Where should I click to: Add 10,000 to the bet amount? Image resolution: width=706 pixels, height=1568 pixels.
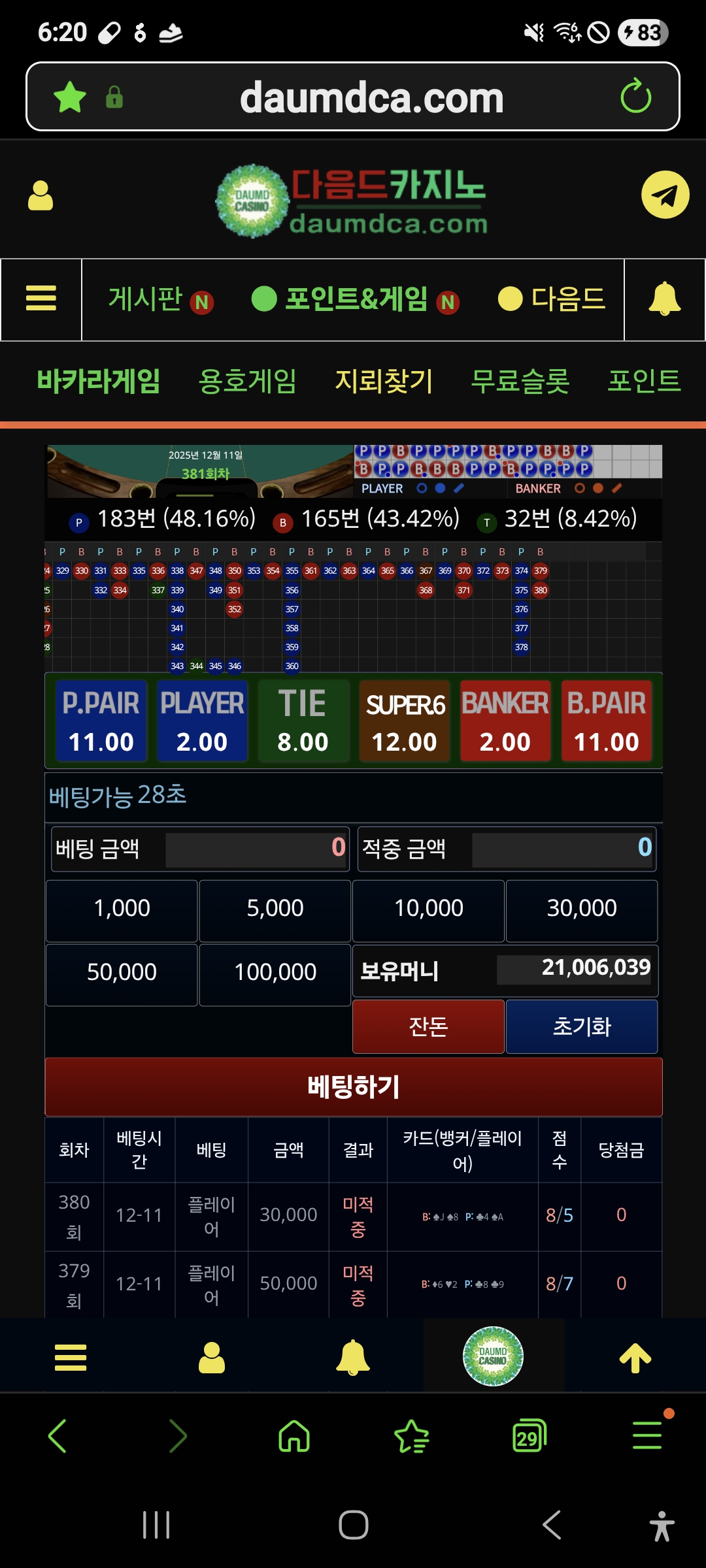point(428,909)
